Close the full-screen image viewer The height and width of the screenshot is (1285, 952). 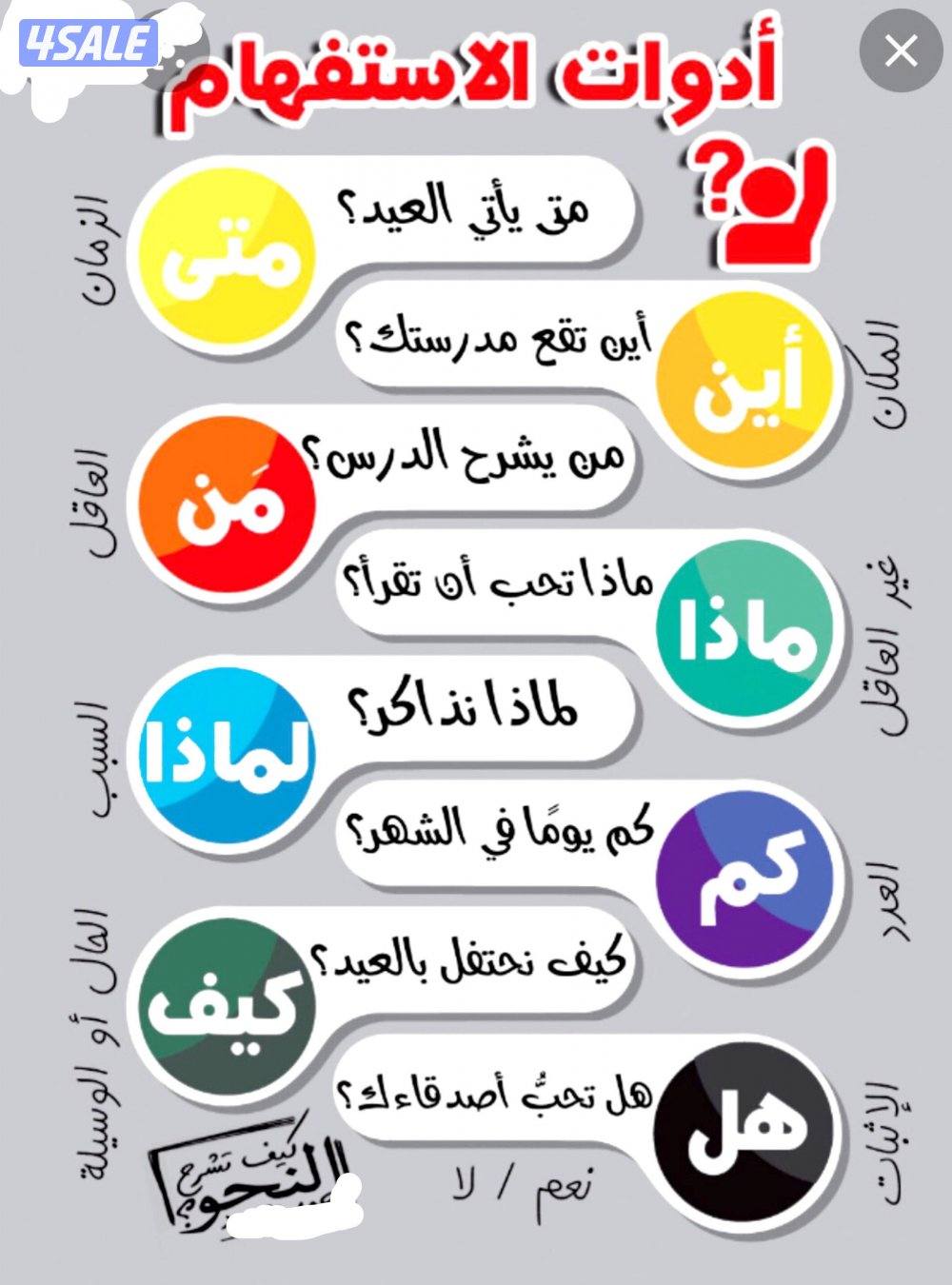point(901,51)
